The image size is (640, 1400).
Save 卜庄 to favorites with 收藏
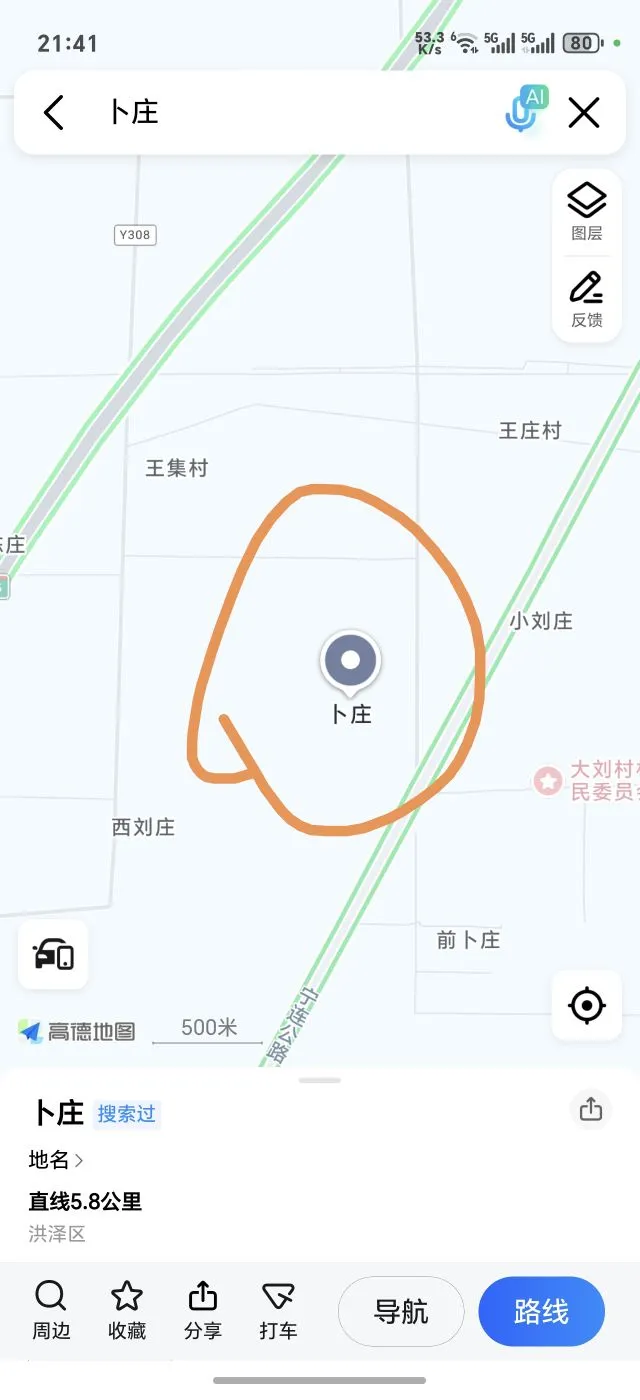pos(127,1310)
